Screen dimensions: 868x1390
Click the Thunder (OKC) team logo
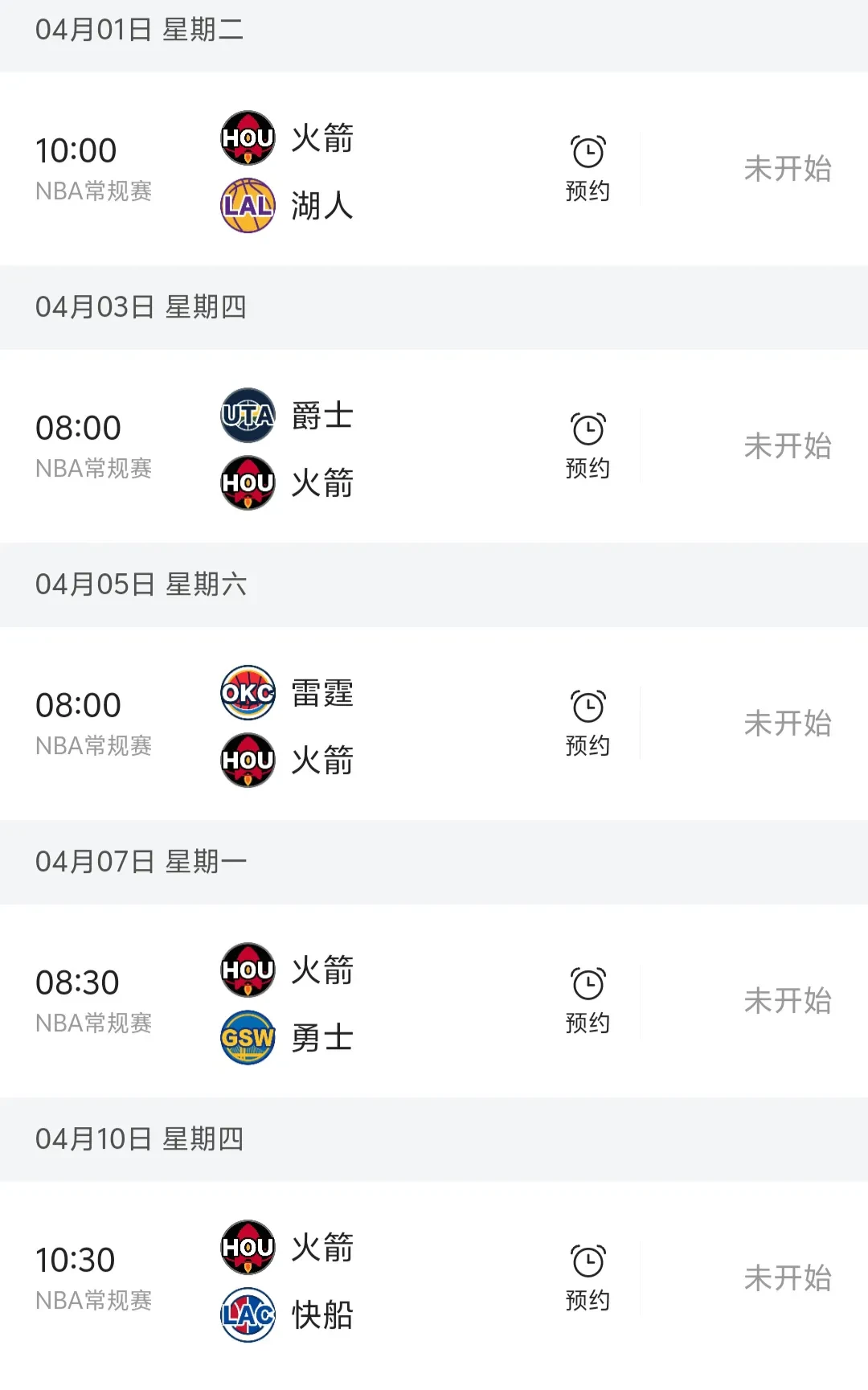(248, 692)
